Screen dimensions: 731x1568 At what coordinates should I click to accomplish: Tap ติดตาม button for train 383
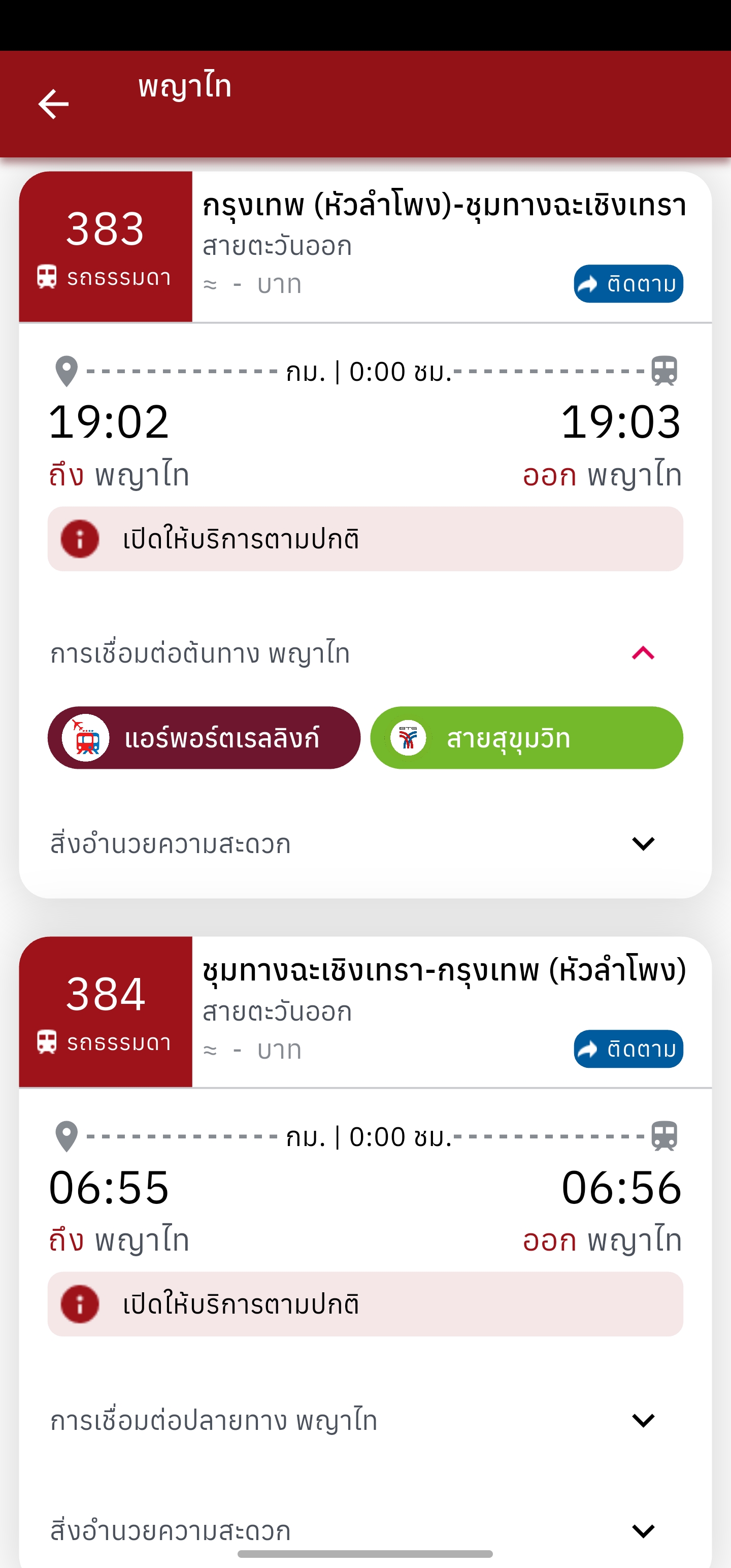click(628, 284)
